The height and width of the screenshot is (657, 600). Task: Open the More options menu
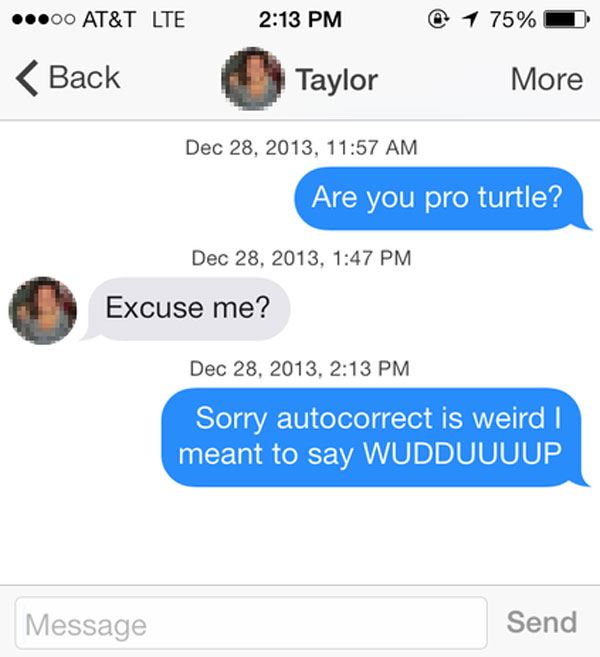546,78
